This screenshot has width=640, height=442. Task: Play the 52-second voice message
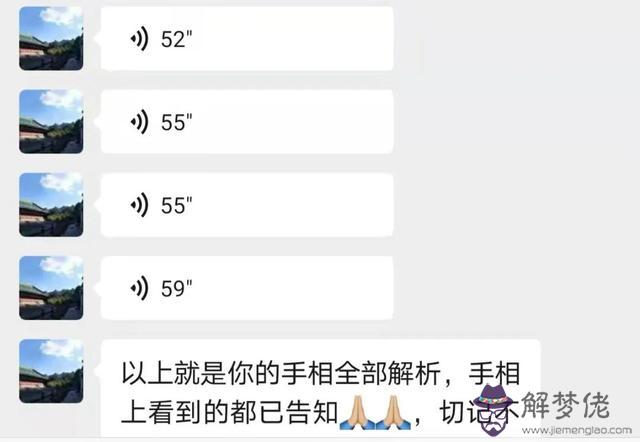click(246, 40)
